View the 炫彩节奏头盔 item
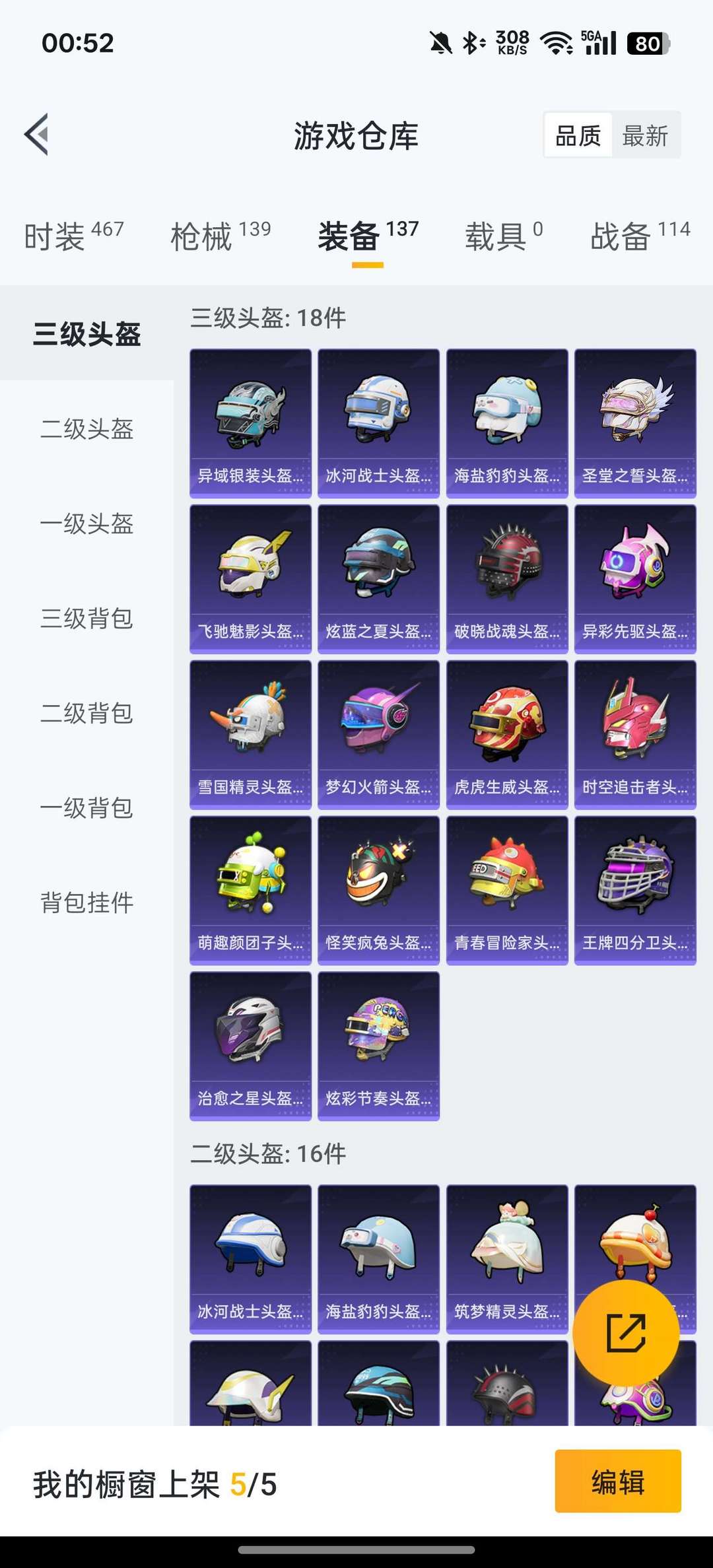Image resolution: width=713 pixels, height=1568 pixels. [378, 1046]
